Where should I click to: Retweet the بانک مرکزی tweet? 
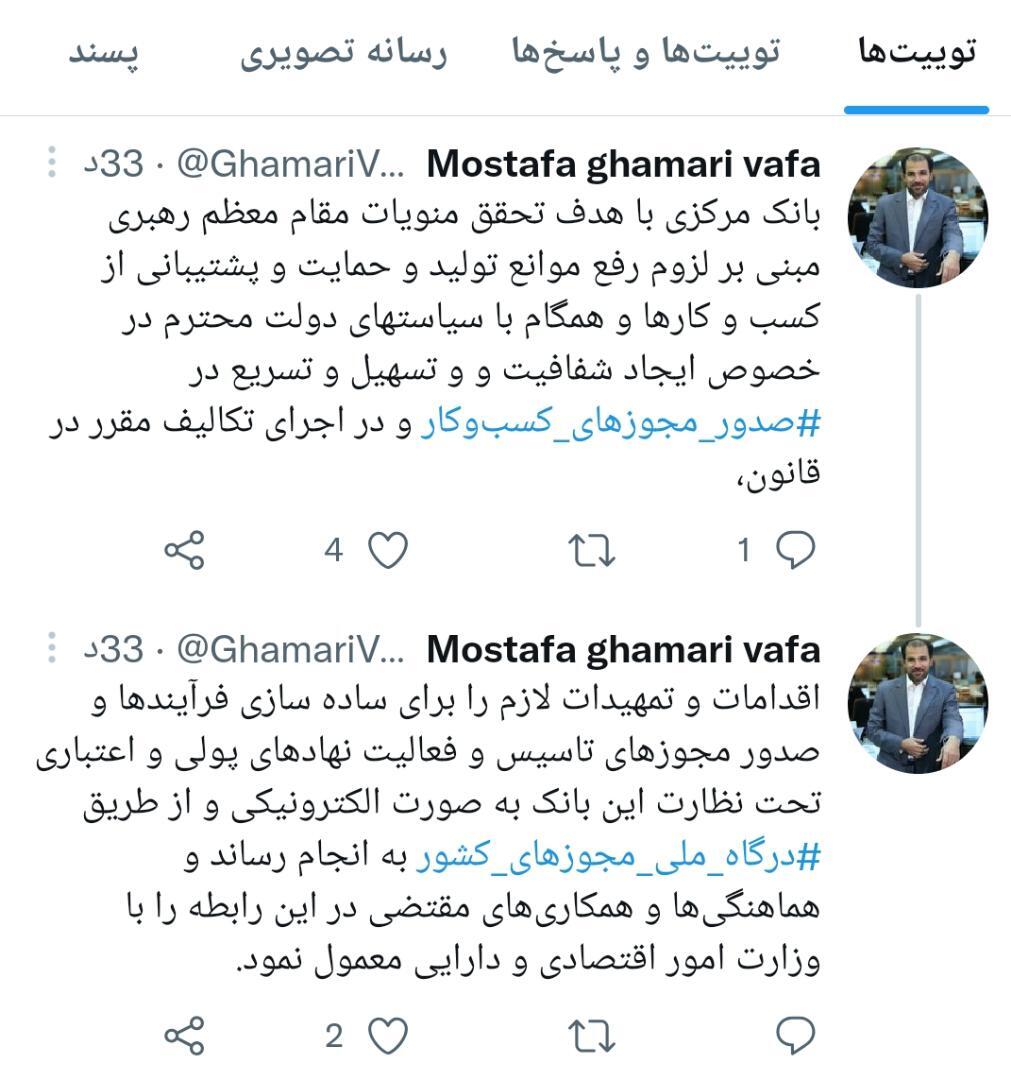[591, 550]
